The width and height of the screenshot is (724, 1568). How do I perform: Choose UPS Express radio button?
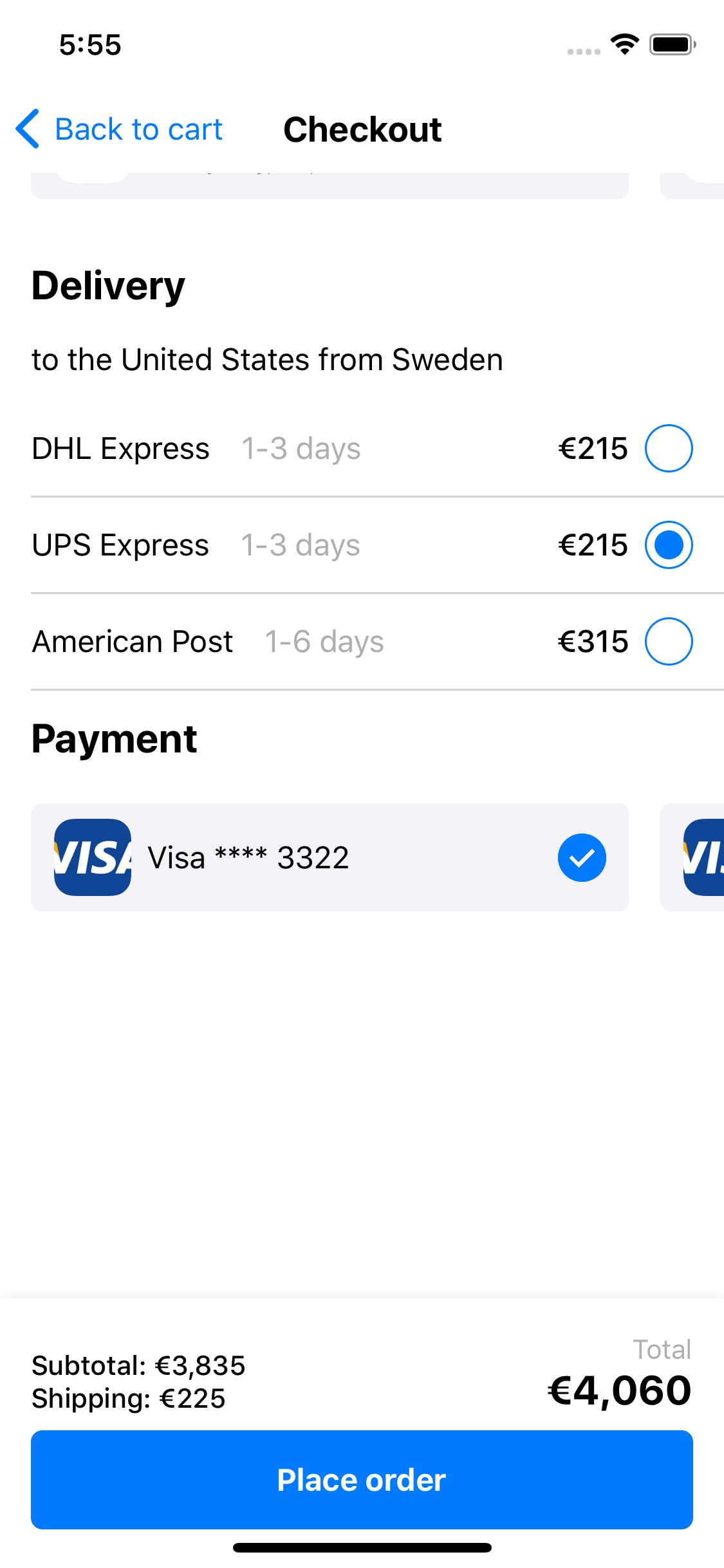pyautogui.click(x=669, y=545)
